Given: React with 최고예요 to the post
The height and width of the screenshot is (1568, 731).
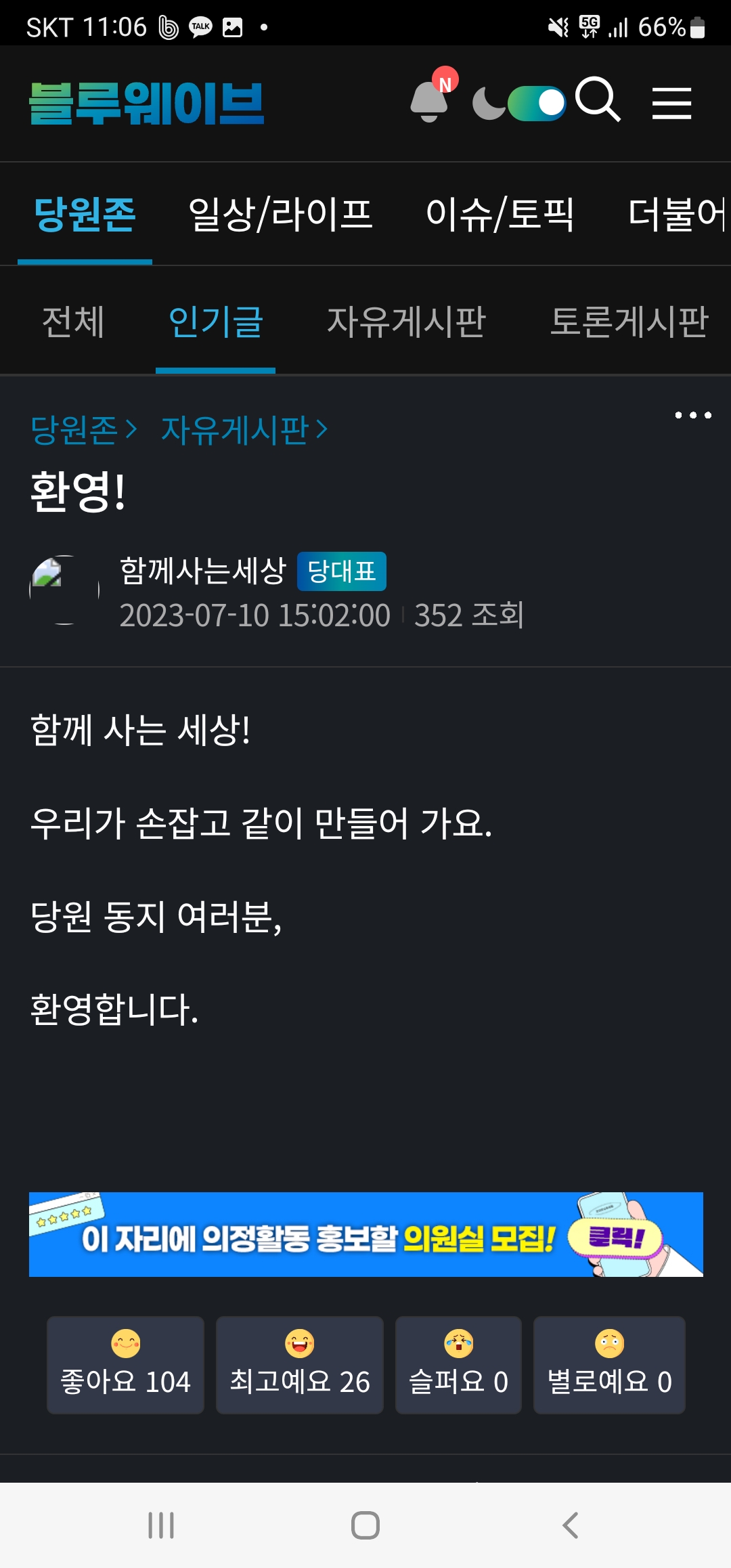Looking at the screenshot, I should (x=299, y=1365).
